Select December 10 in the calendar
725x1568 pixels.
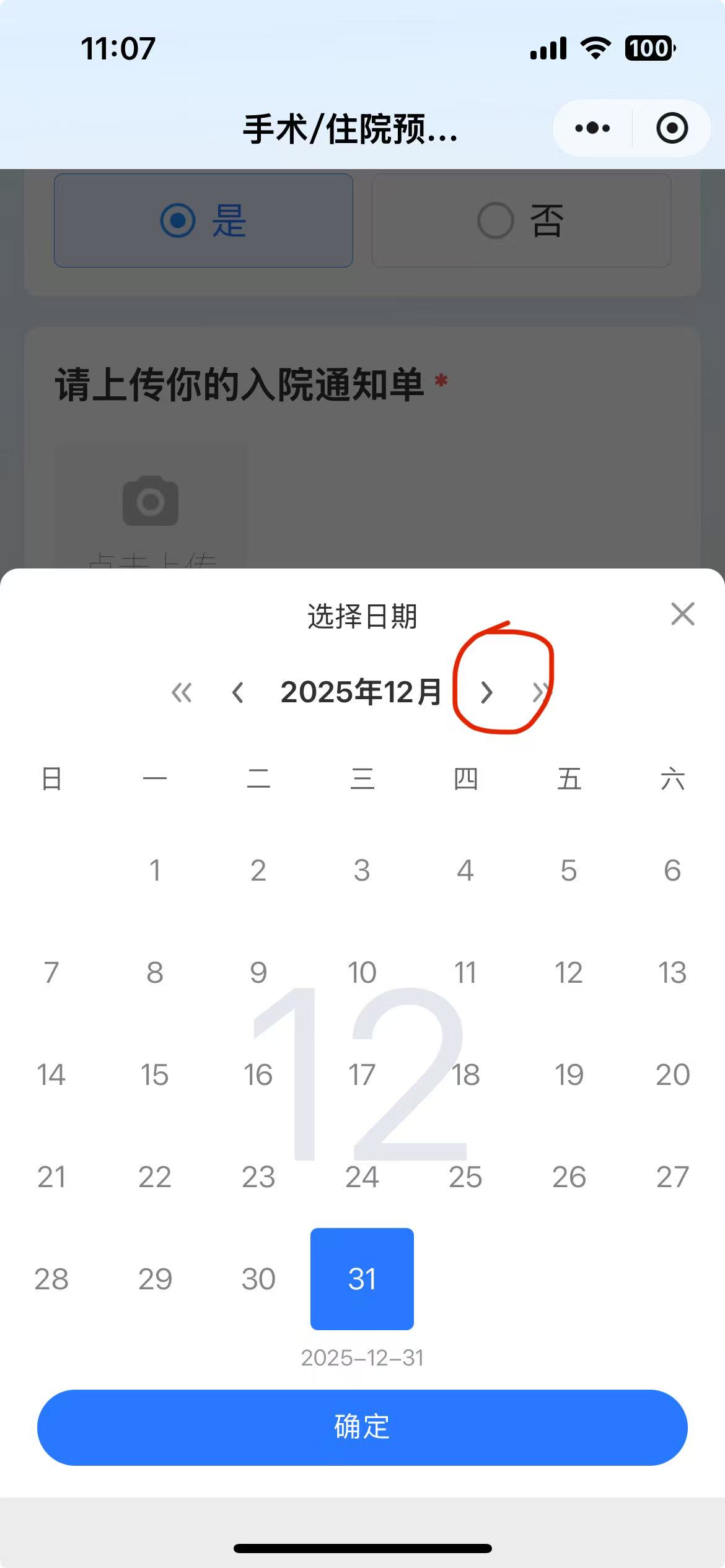click(362, 972)
